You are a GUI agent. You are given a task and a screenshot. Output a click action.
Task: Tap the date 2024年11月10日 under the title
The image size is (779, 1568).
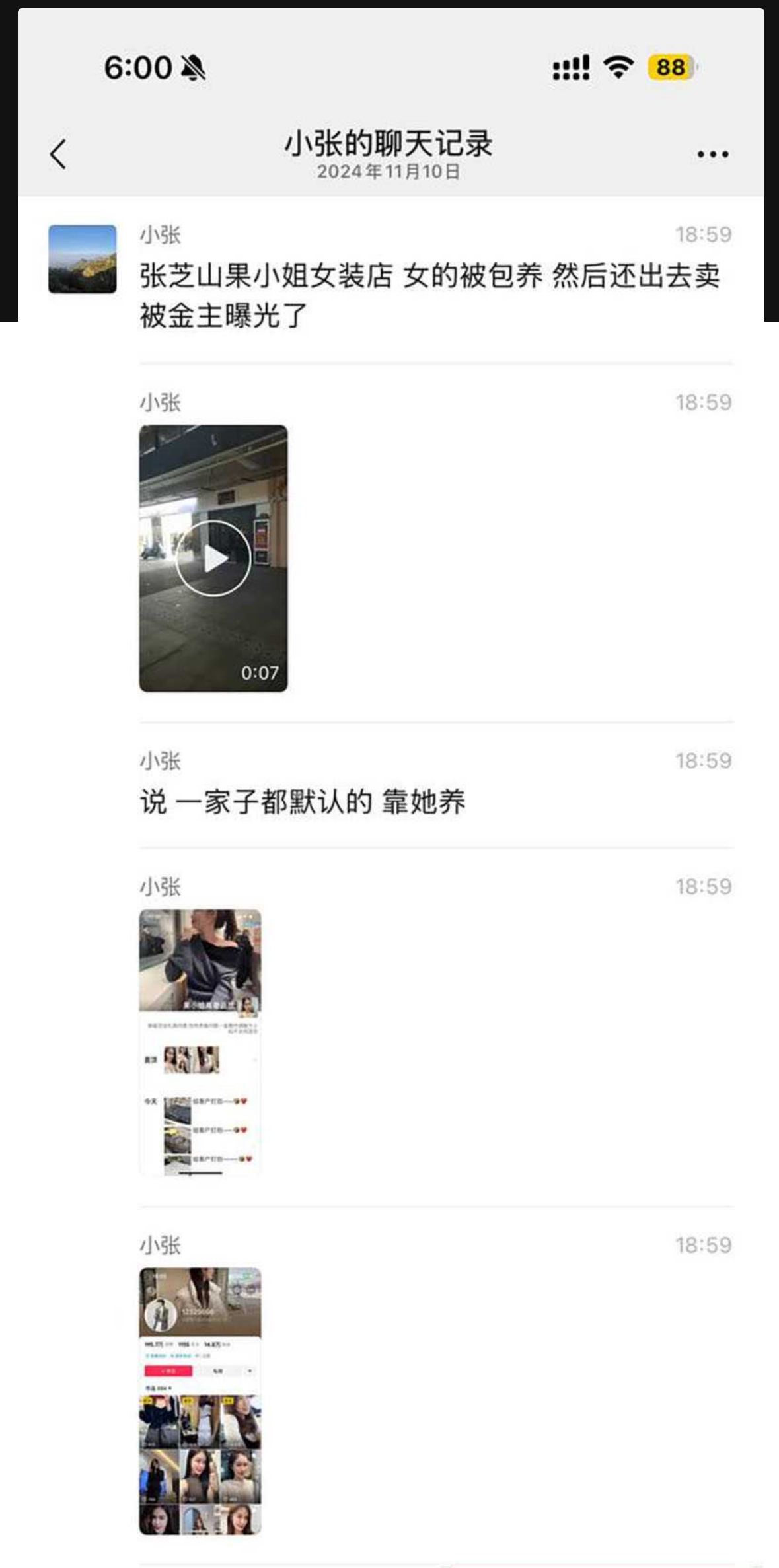click(x=389, y=173)
